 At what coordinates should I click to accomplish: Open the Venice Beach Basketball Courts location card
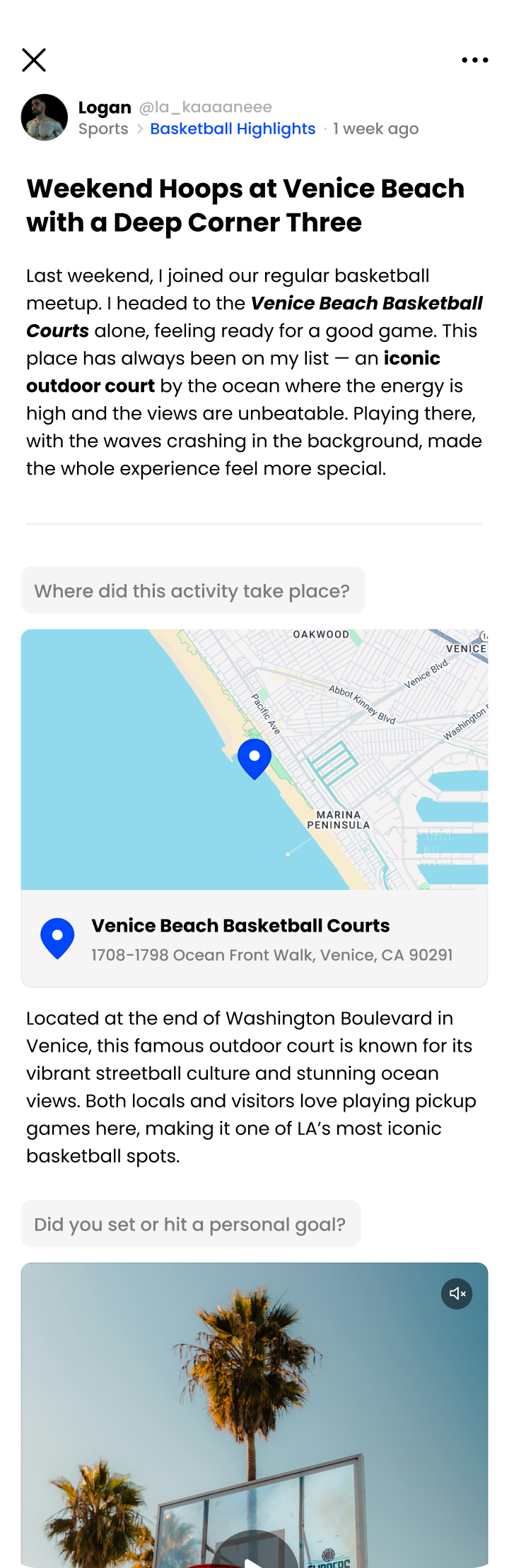point(255,939)
